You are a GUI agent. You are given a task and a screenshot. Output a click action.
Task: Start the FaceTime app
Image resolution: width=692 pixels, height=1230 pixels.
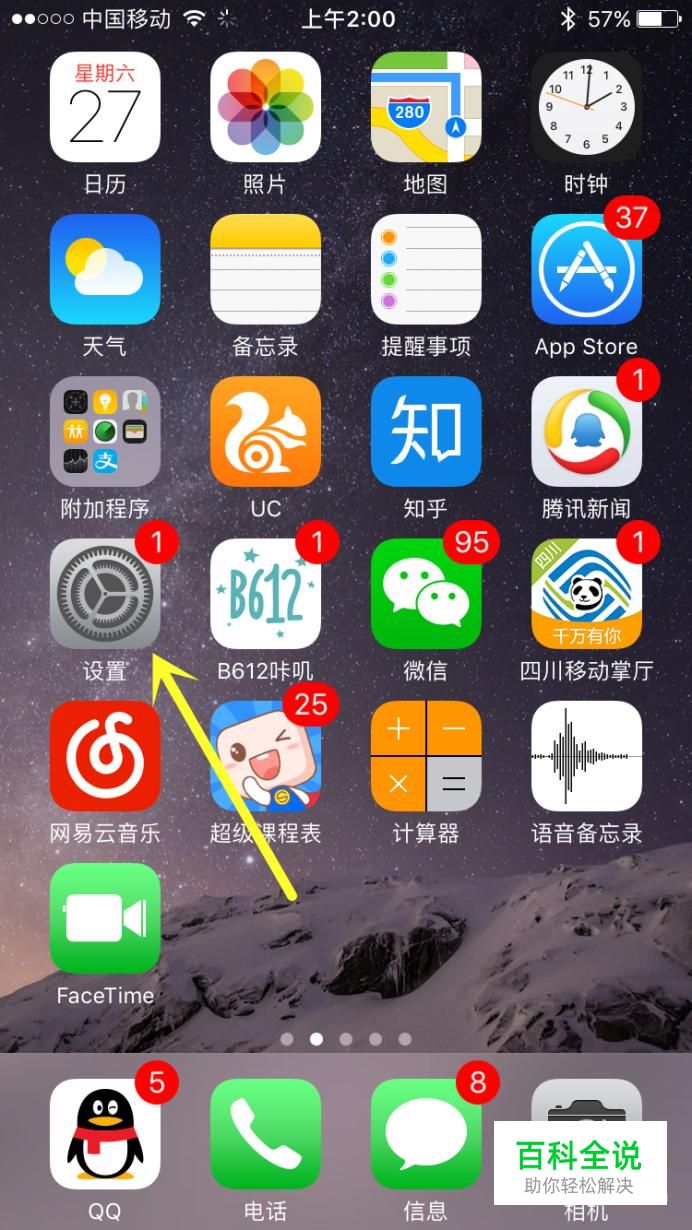point(105,918)
